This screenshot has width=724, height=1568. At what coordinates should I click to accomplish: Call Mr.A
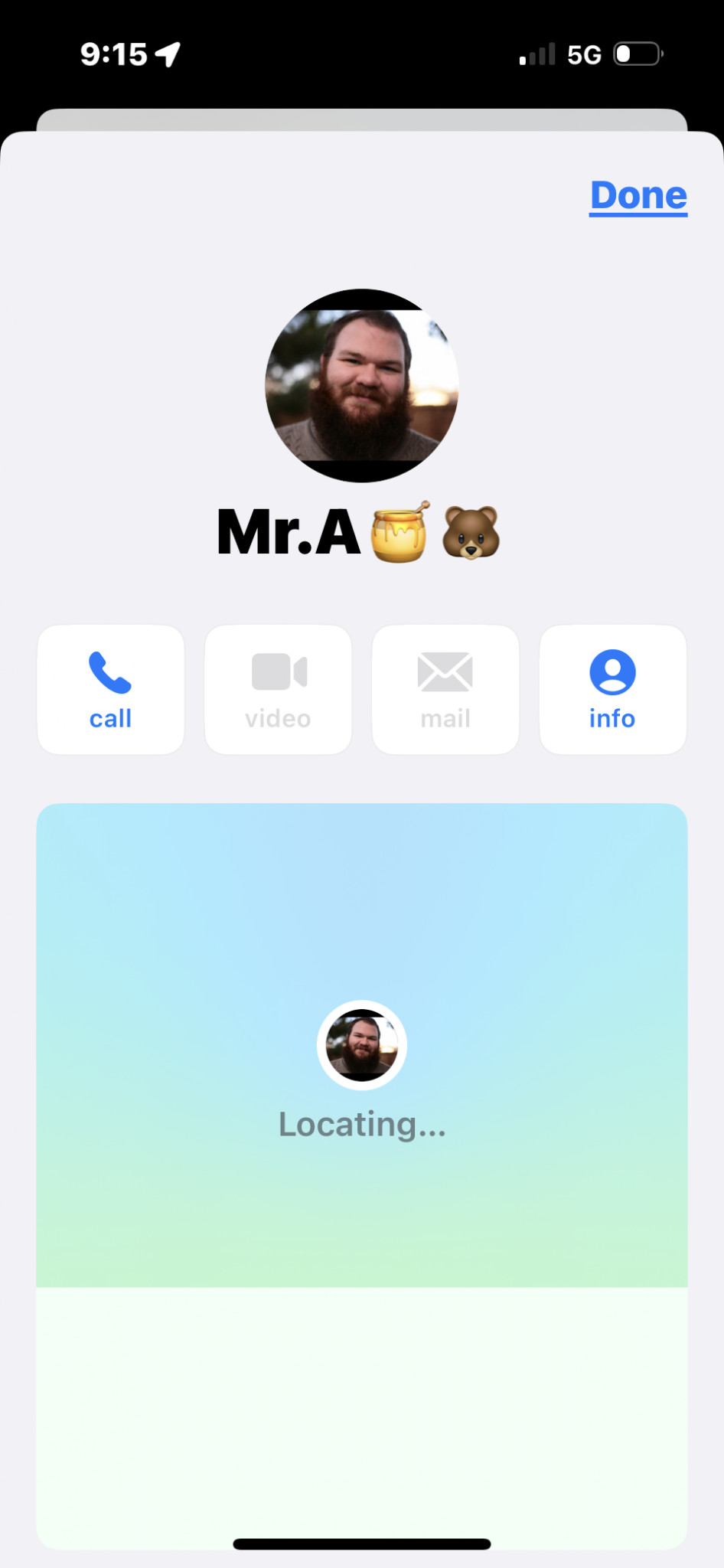(x=111, y=689)
